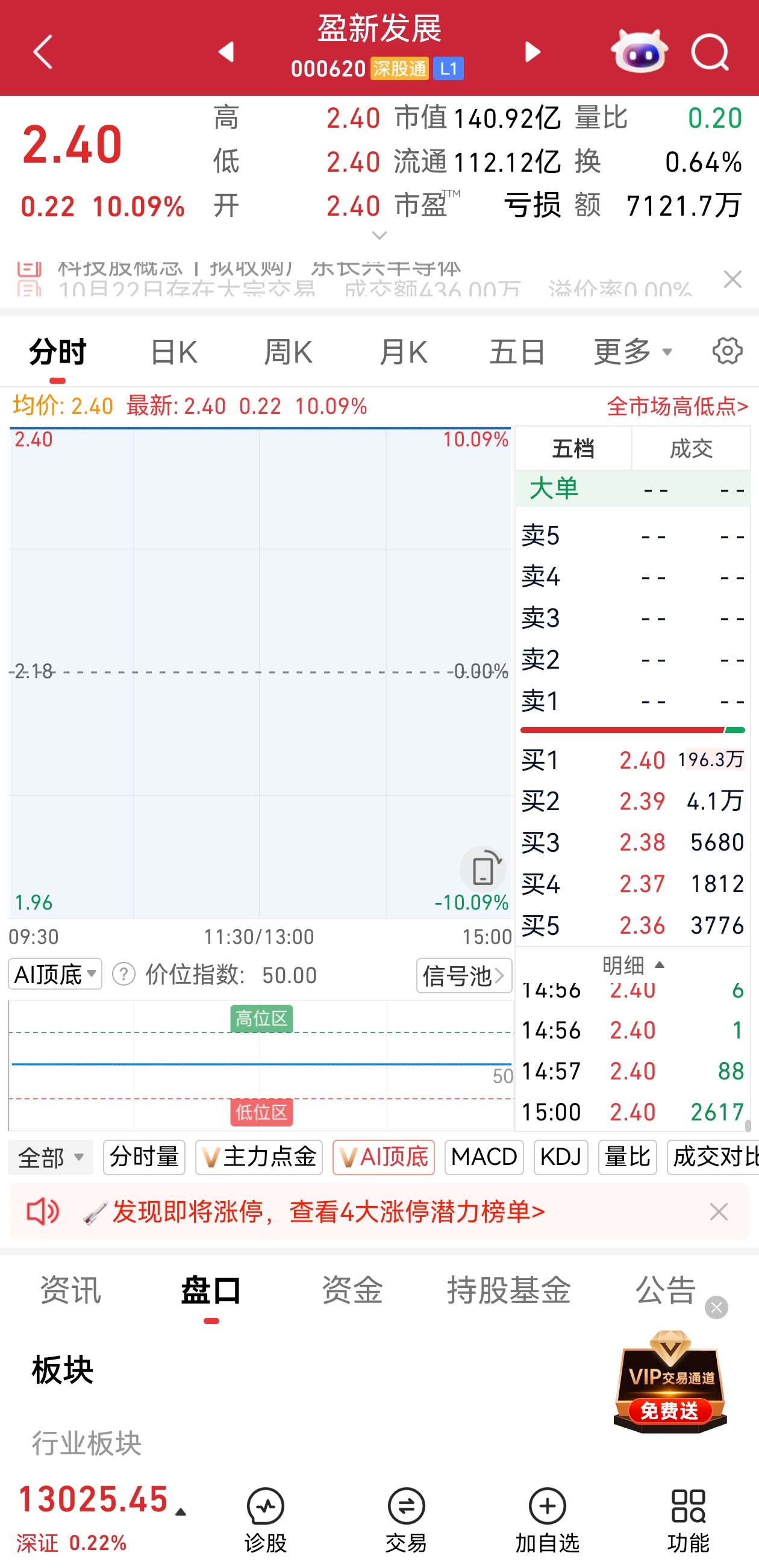
Task: Switch to the 周K chart tab
Action: pyautogui.click(x=288, y=352)
